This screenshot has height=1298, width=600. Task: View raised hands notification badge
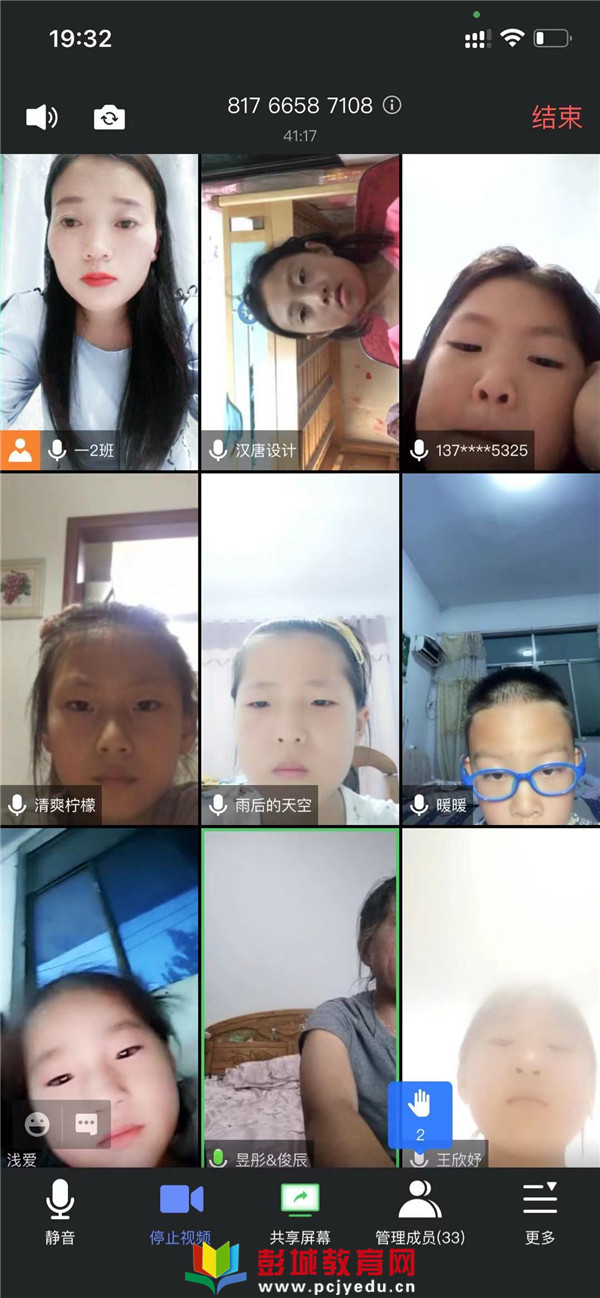[x=420, y=1114]
